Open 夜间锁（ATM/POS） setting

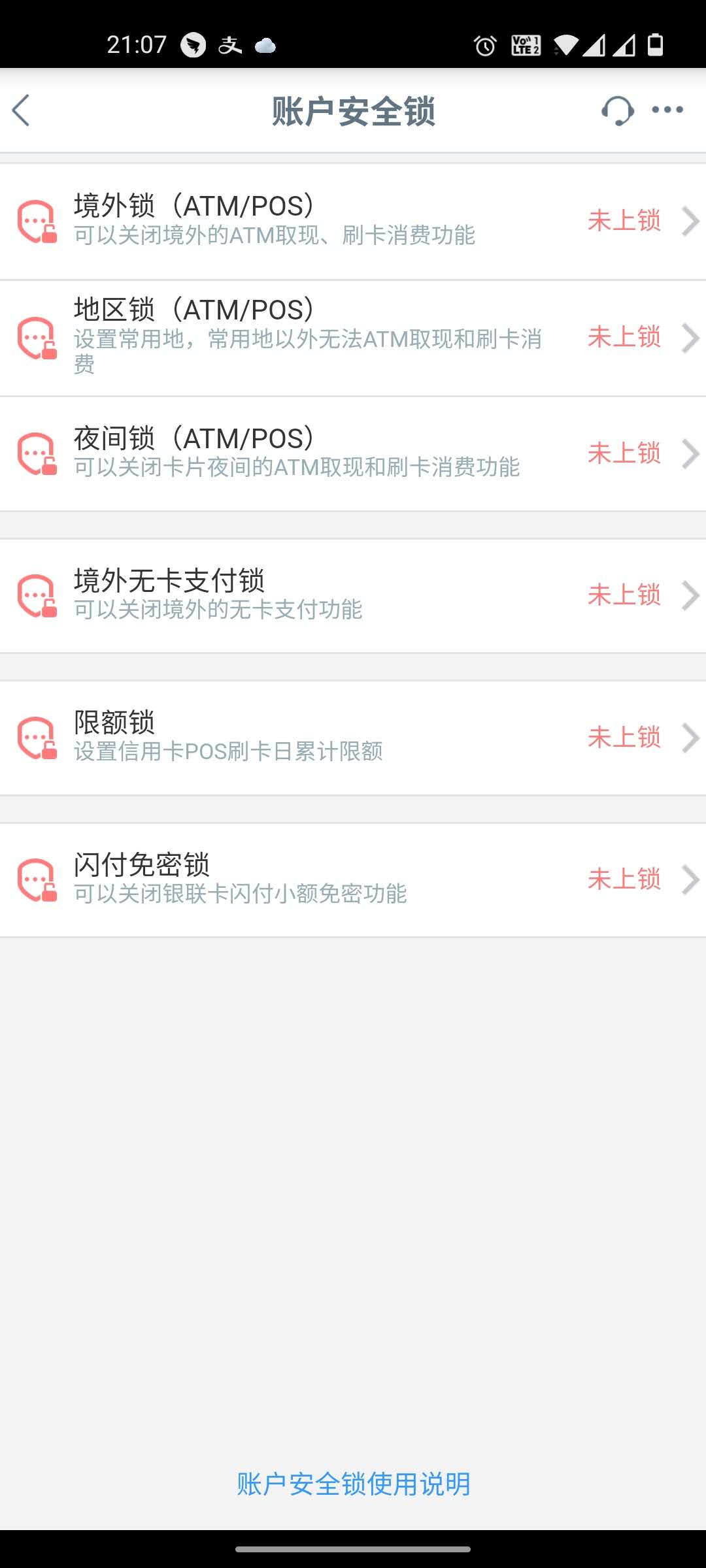tap(353, 453)
